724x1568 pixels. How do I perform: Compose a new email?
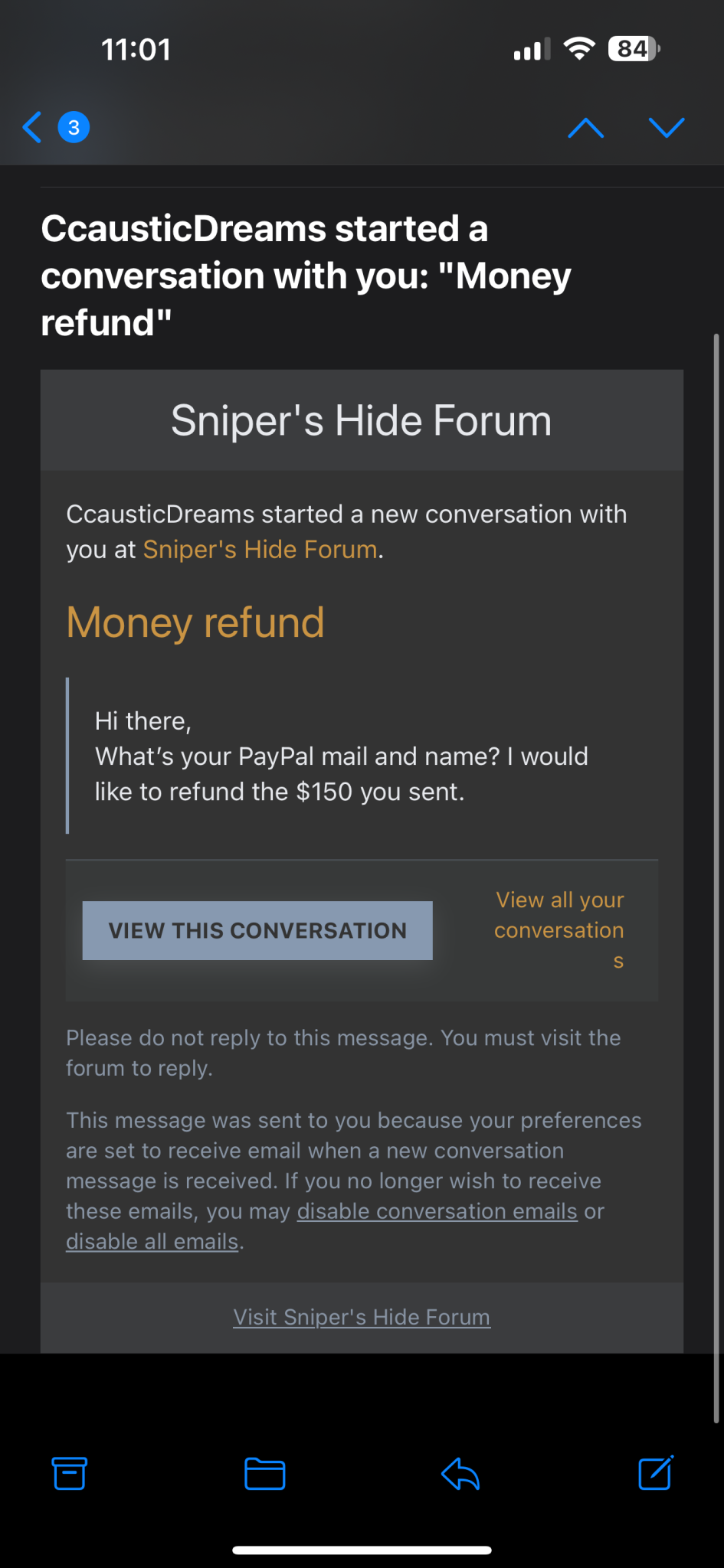pyautogui.click(x=656, y=1472)
